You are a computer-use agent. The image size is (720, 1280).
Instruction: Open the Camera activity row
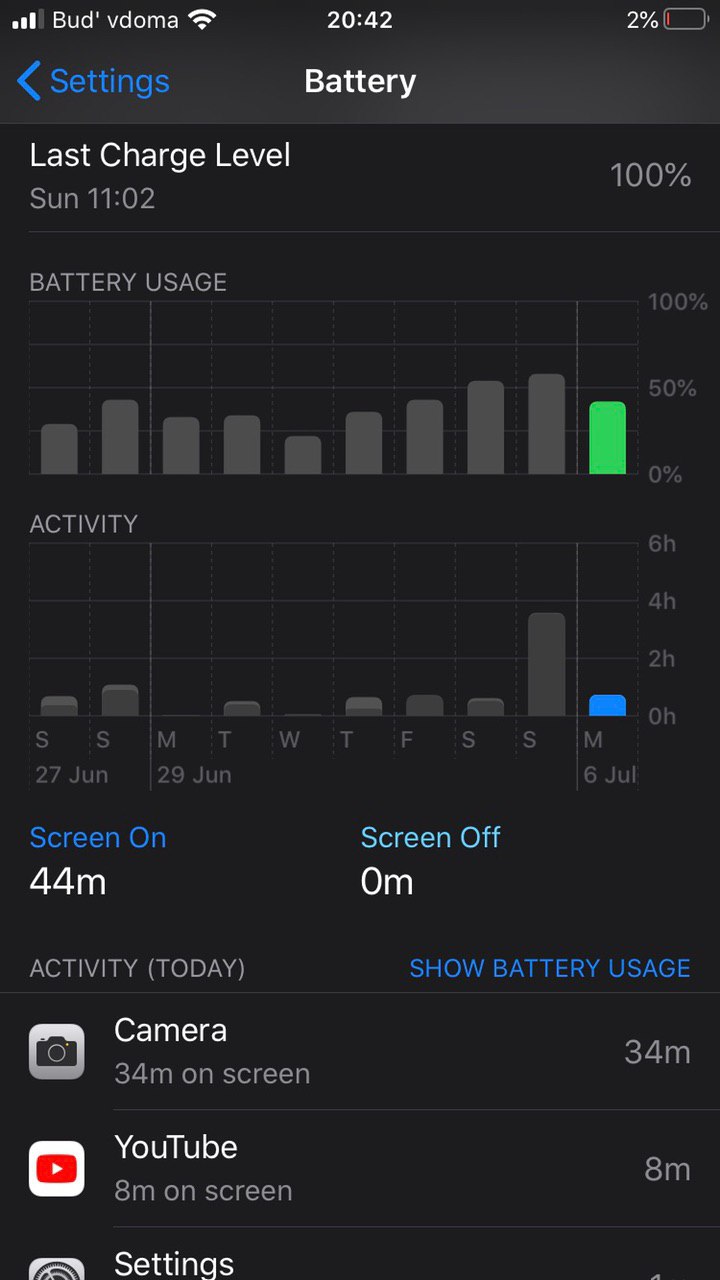360,1051
